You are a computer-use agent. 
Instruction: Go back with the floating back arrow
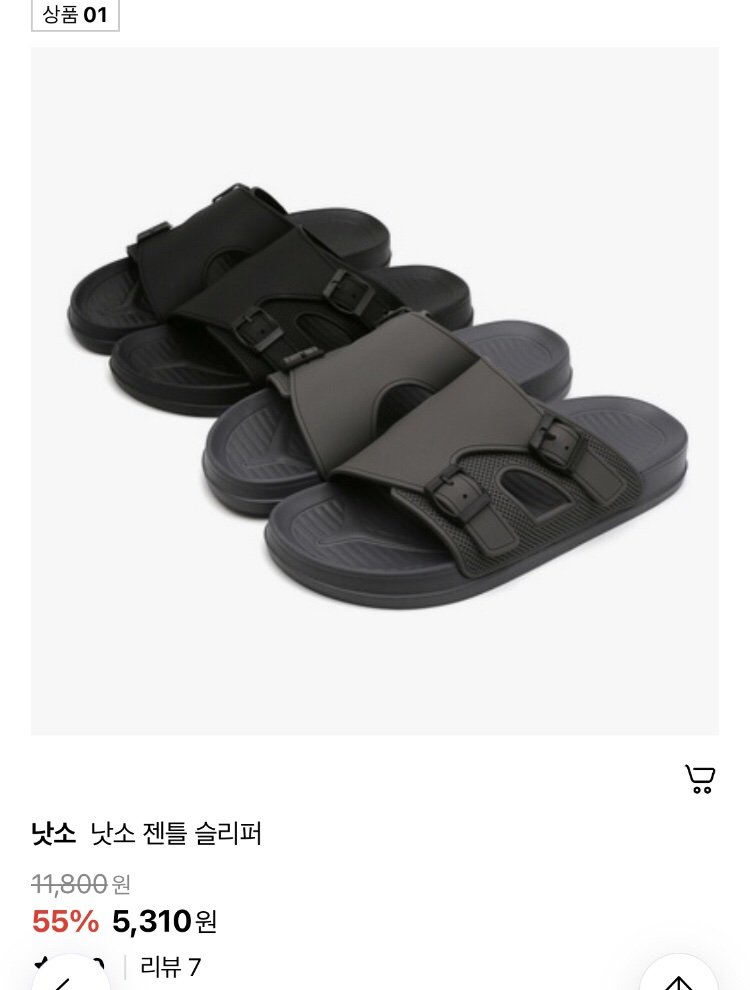pyautogui.click(x=68, y=977)
